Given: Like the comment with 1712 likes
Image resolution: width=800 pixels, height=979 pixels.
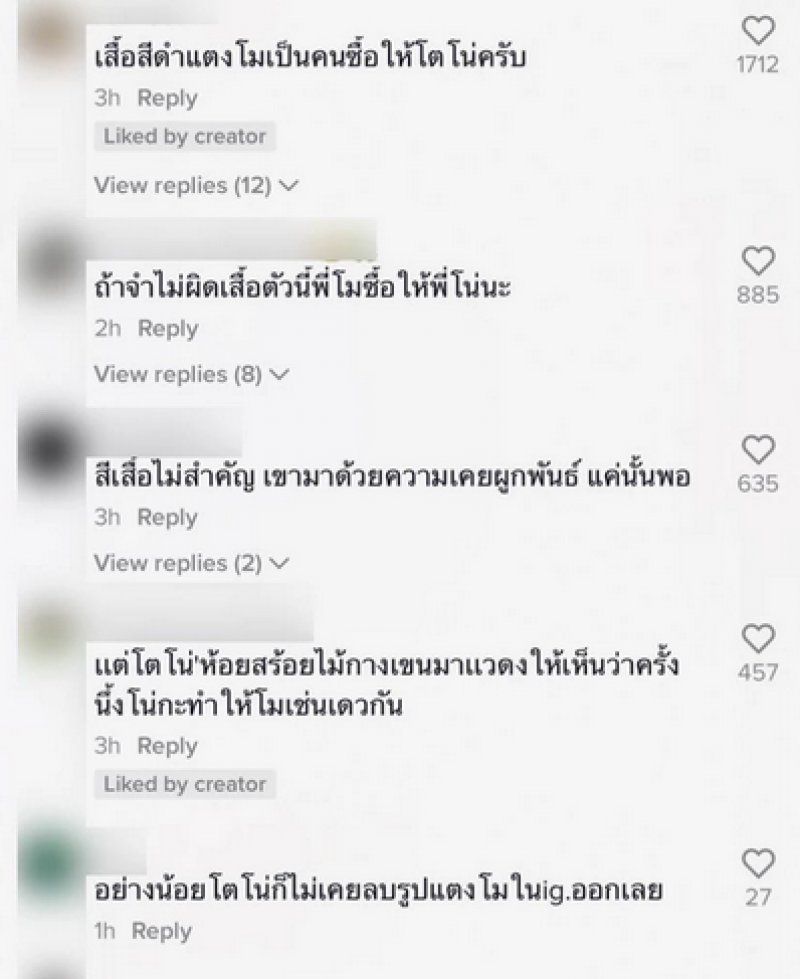Looking at the screenshot, I should 759,32.
